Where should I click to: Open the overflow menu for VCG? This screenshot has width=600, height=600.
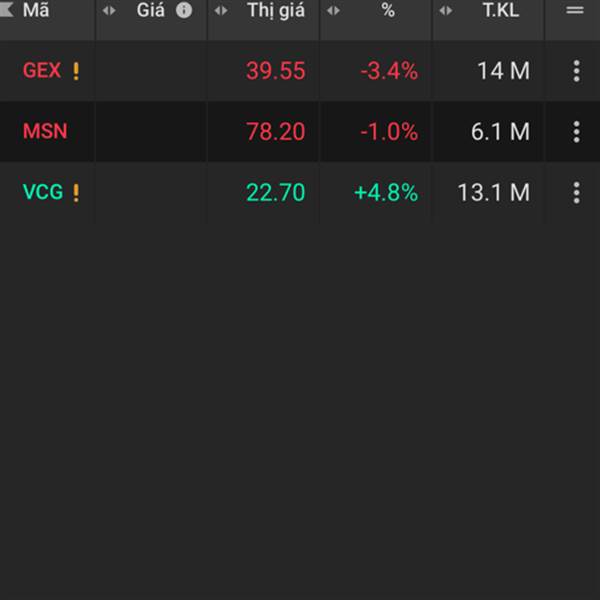(576, 192)
